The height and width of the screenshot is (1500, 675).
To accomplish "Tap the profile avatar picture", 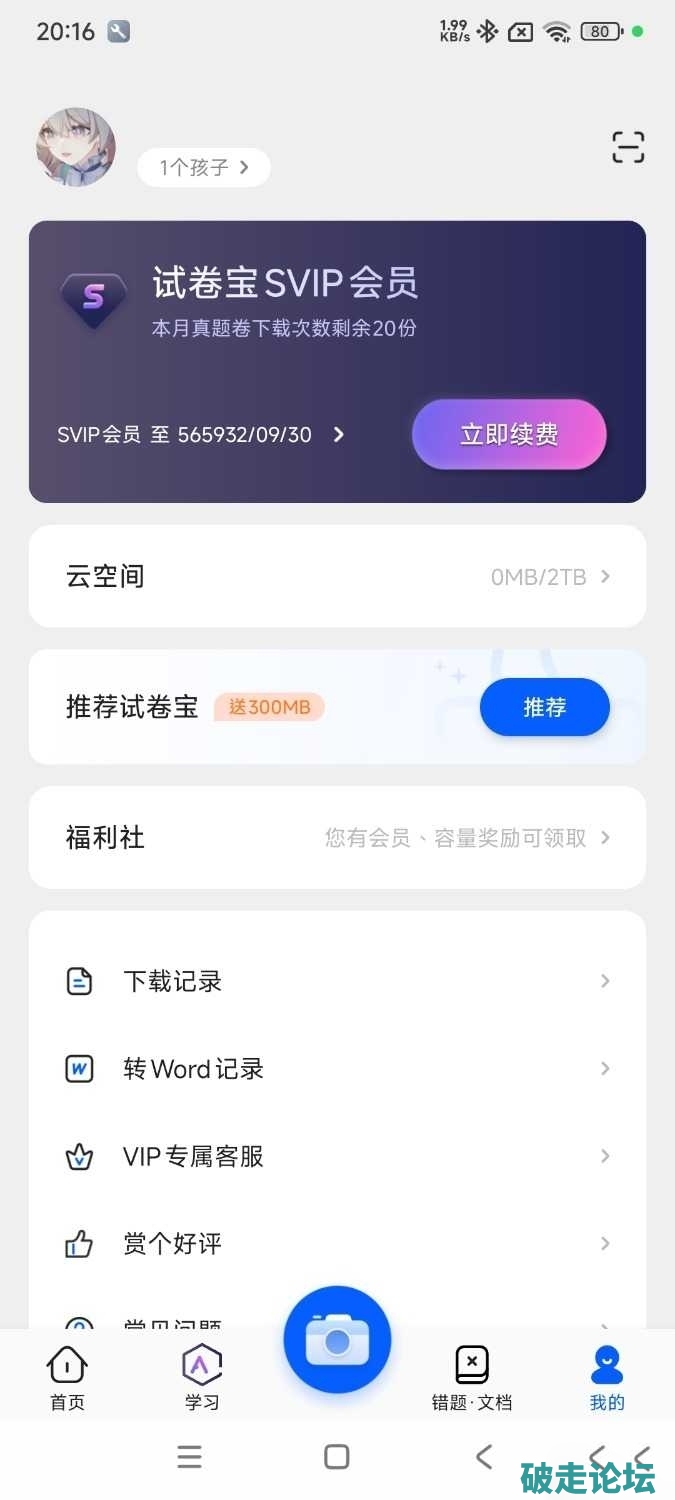I will (76, 147).
